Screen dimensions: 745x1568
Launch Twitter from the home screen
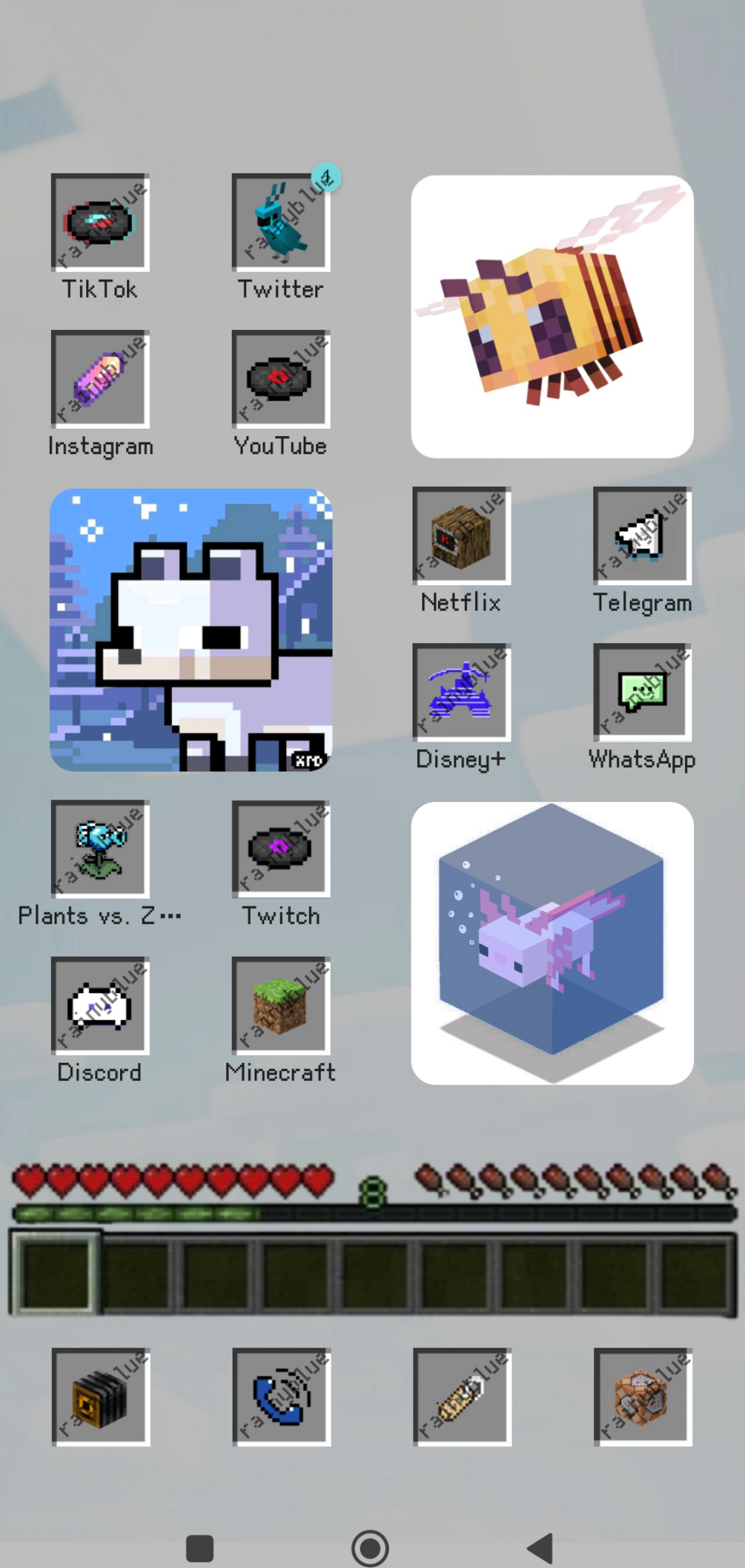[281, 223]
